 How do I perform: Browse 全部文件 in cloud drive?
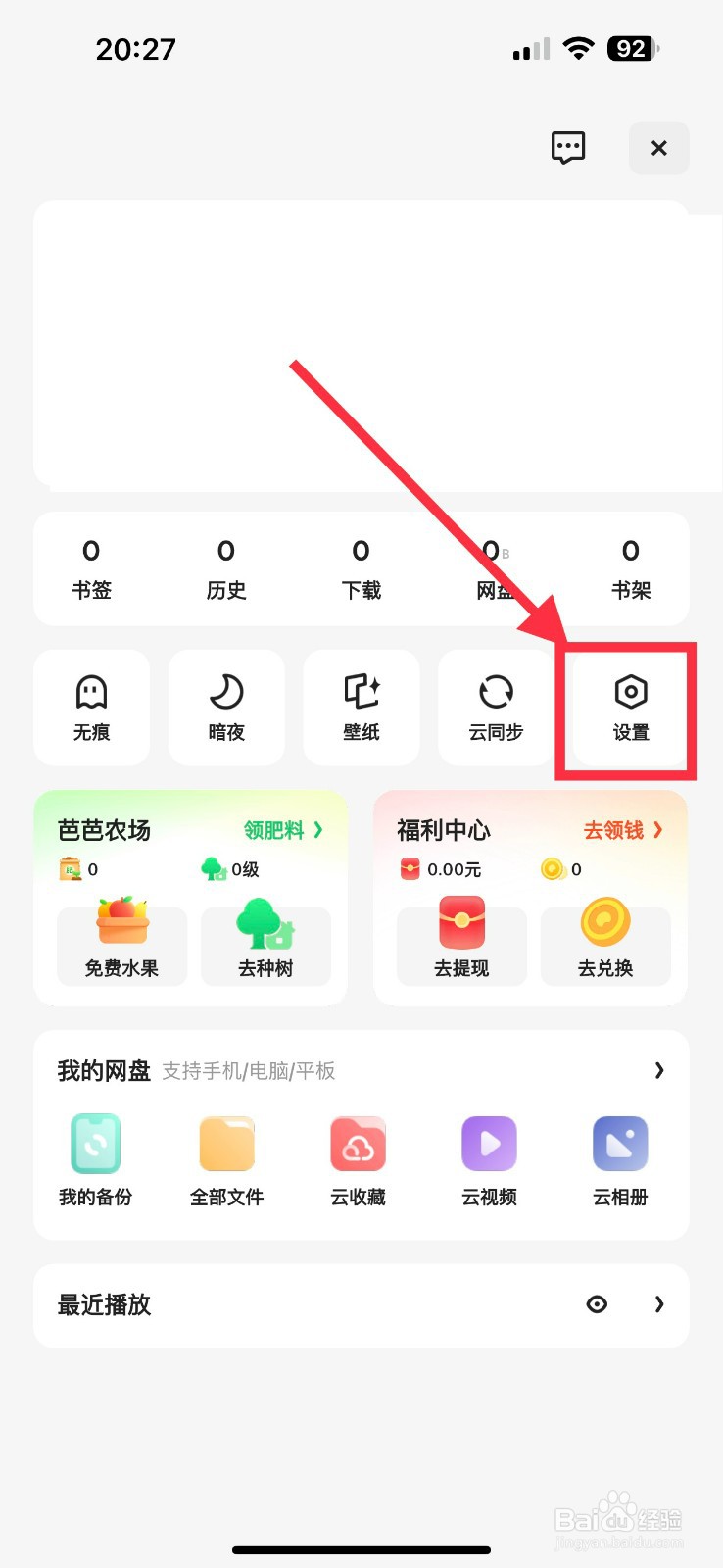pyautogui.click(x=226, y=1159)
